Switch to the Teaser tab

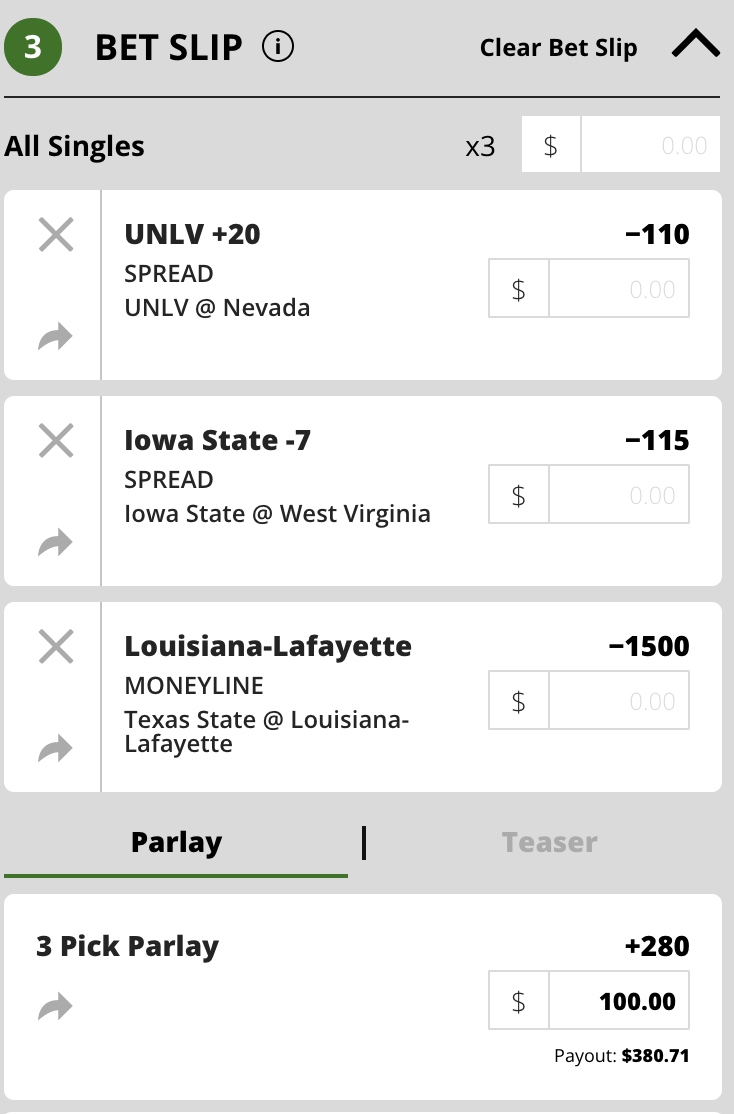[549, 842]
